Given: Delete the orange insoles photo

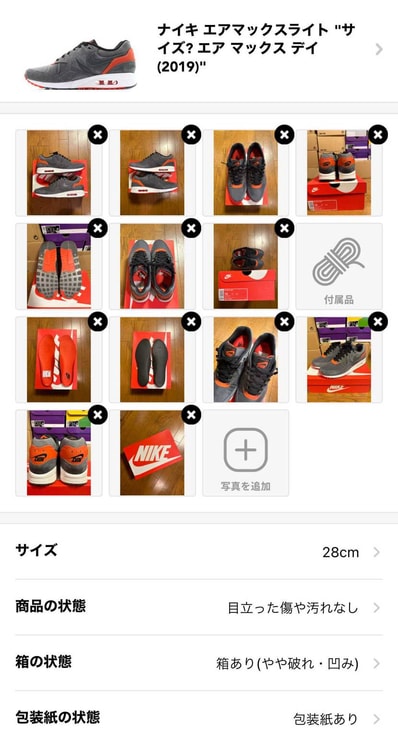Looking at the screenshot, I should 98,322.
